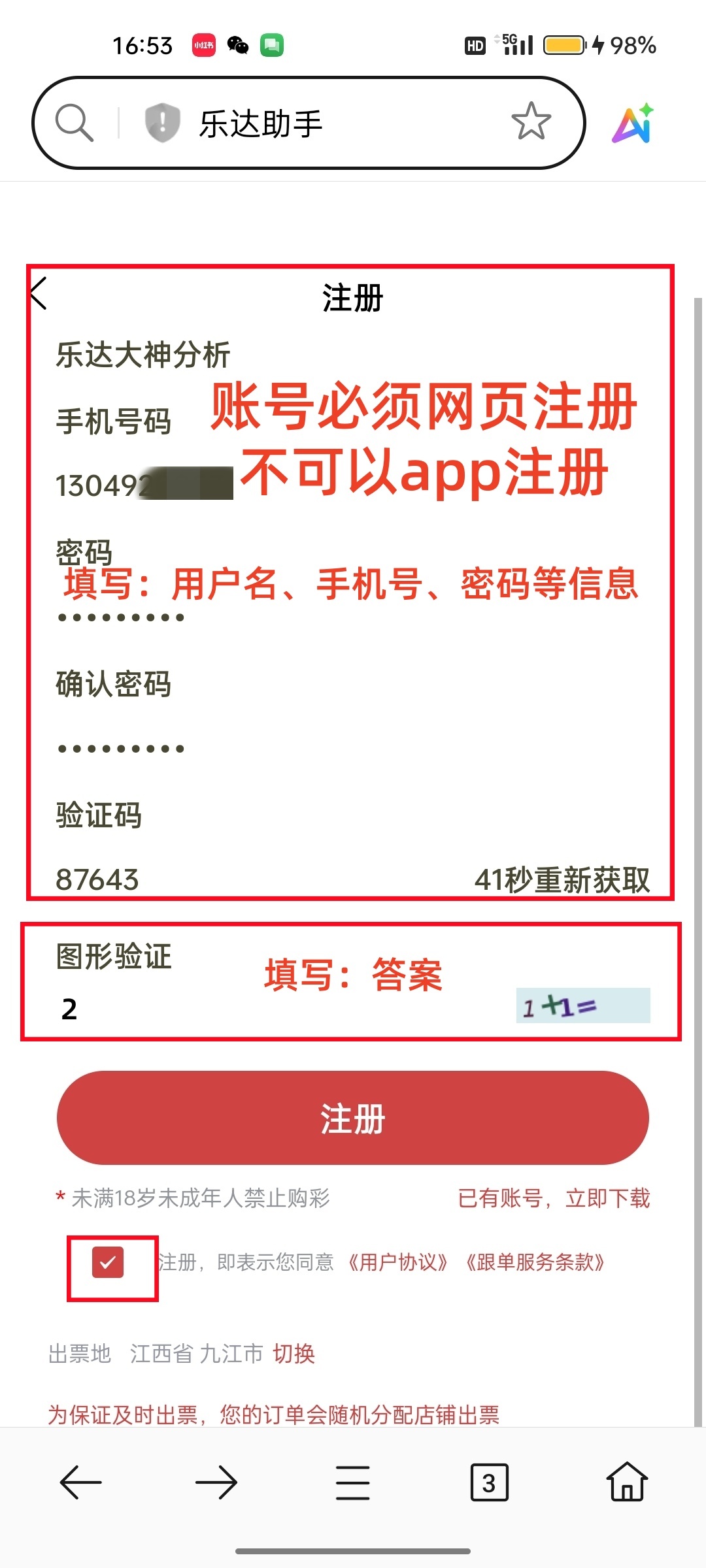
Task: Tap the browser forward arrow
Action: click(x=216, y=1482)
